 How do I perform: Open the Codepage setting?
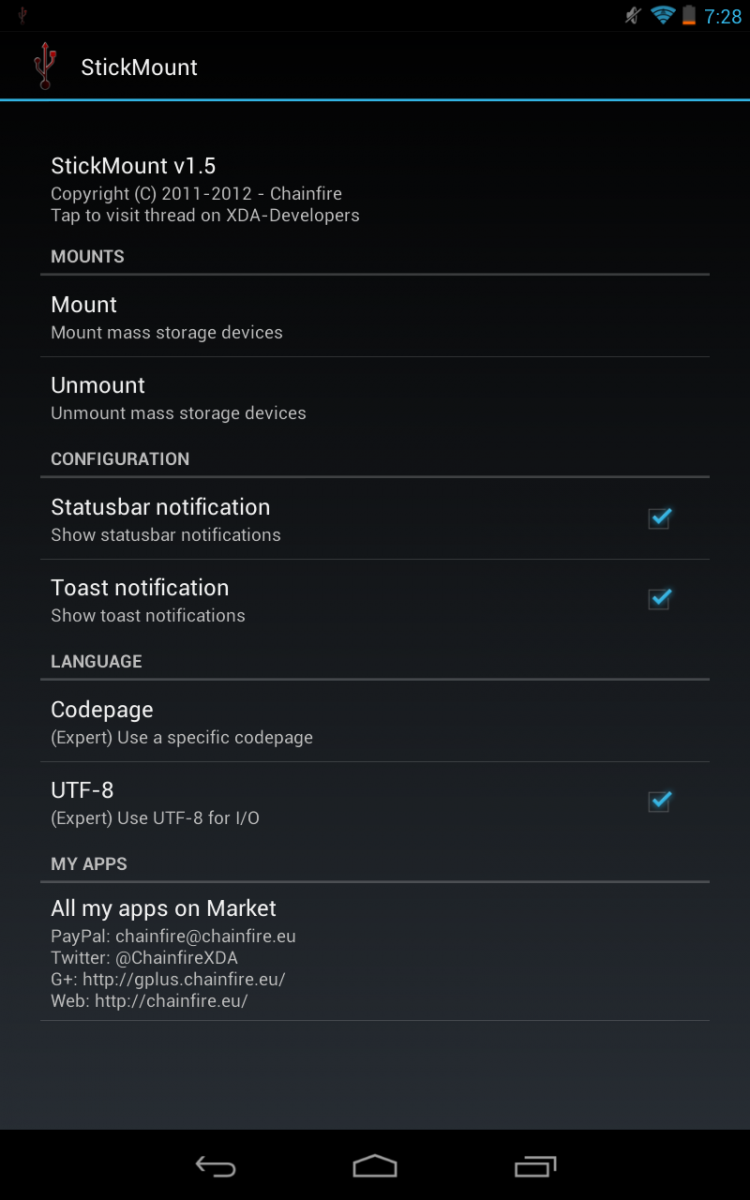(x=375, y=722)
